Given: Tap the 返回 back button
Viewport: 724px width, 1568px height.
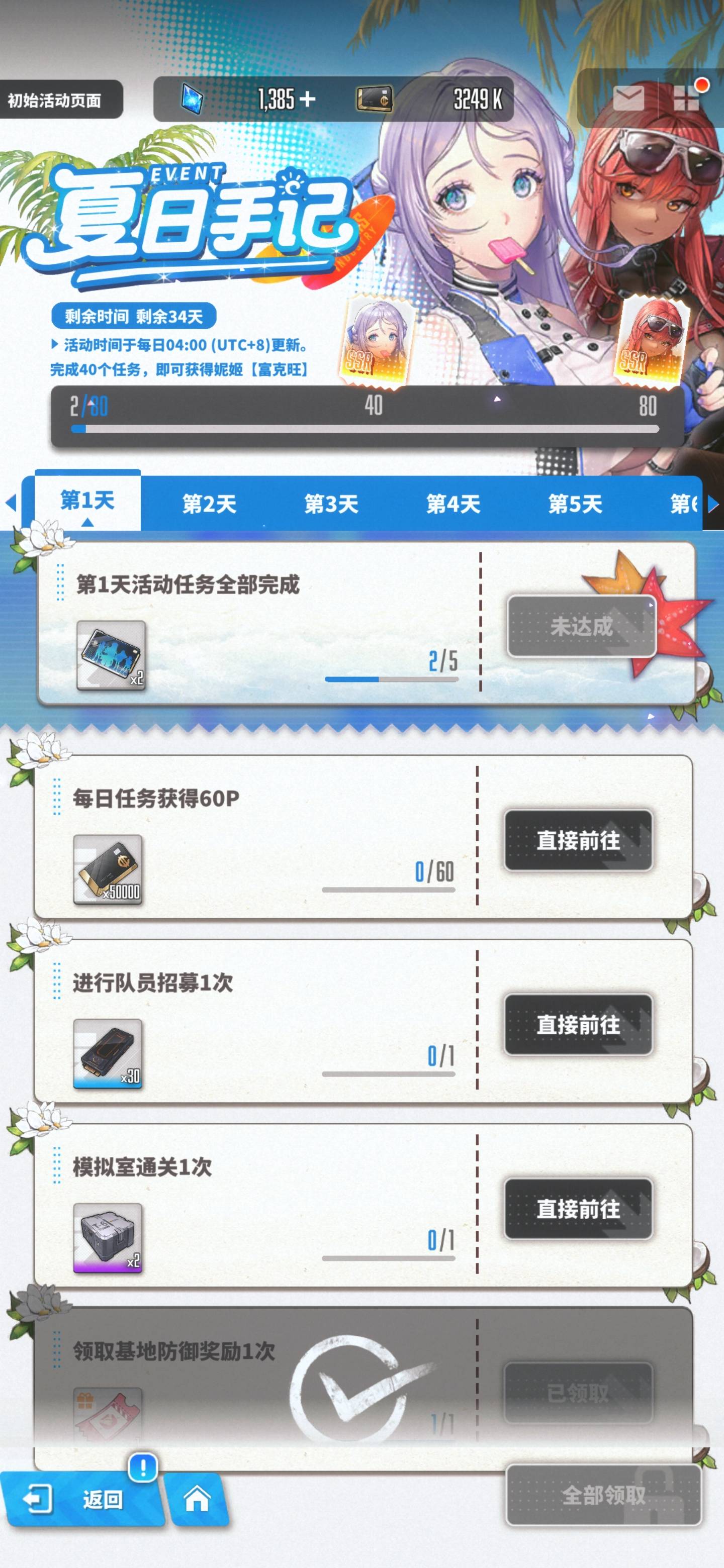Looking at the screenshot, I should [x=82, y=1499].
